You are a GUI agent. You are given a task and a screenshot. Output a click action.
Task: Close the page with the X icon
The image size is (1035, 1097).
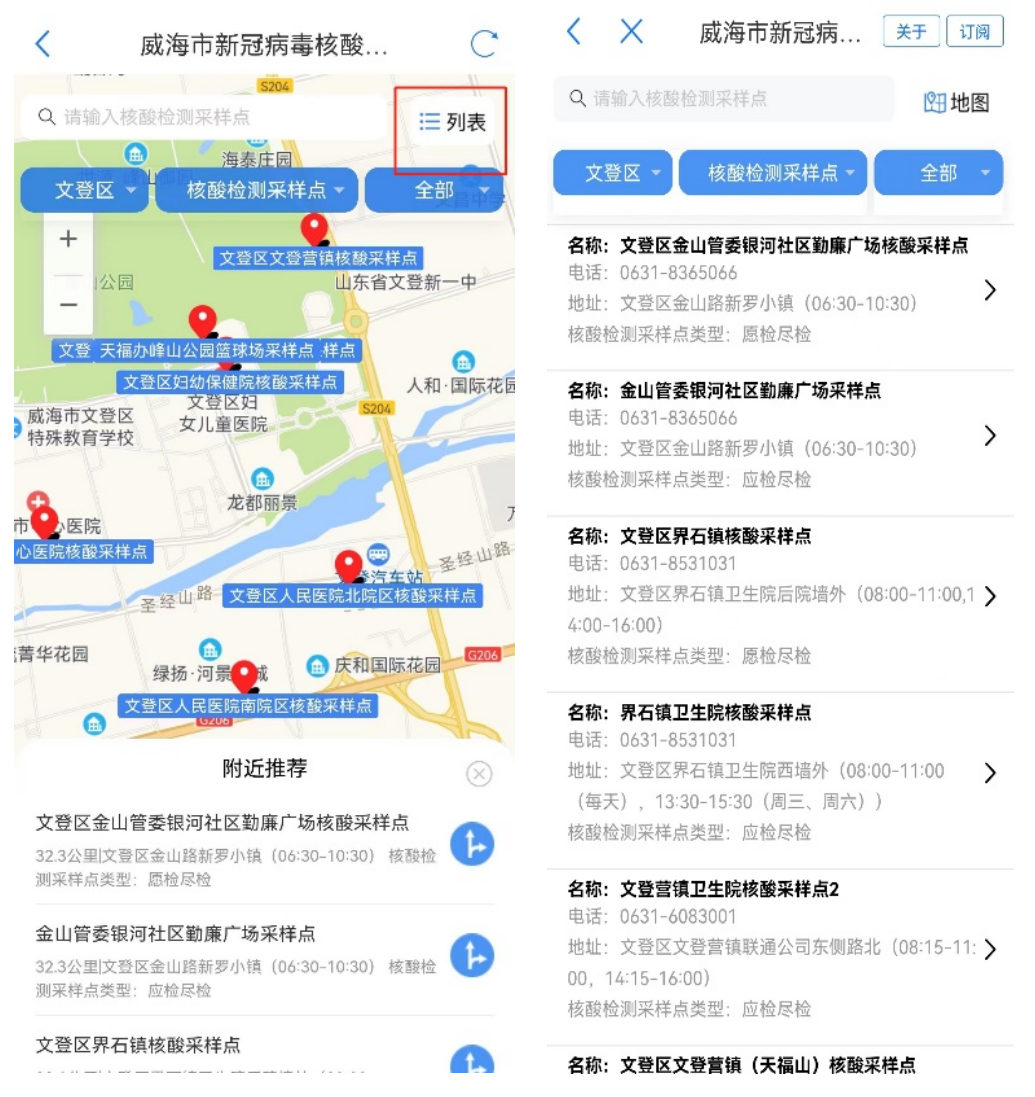632,31
